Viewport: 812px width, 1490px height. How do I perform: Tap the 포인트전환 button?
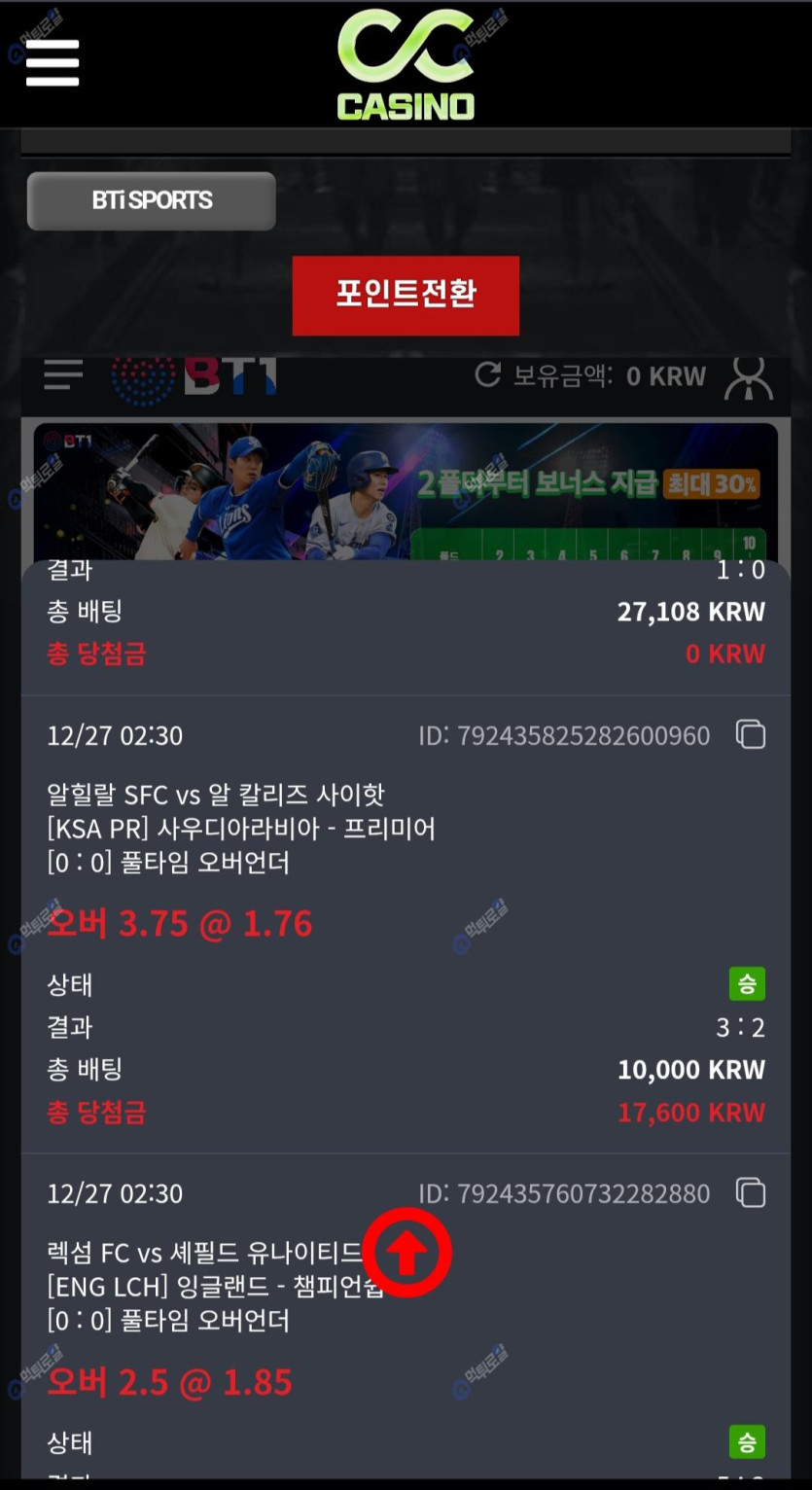click(406, 295)
